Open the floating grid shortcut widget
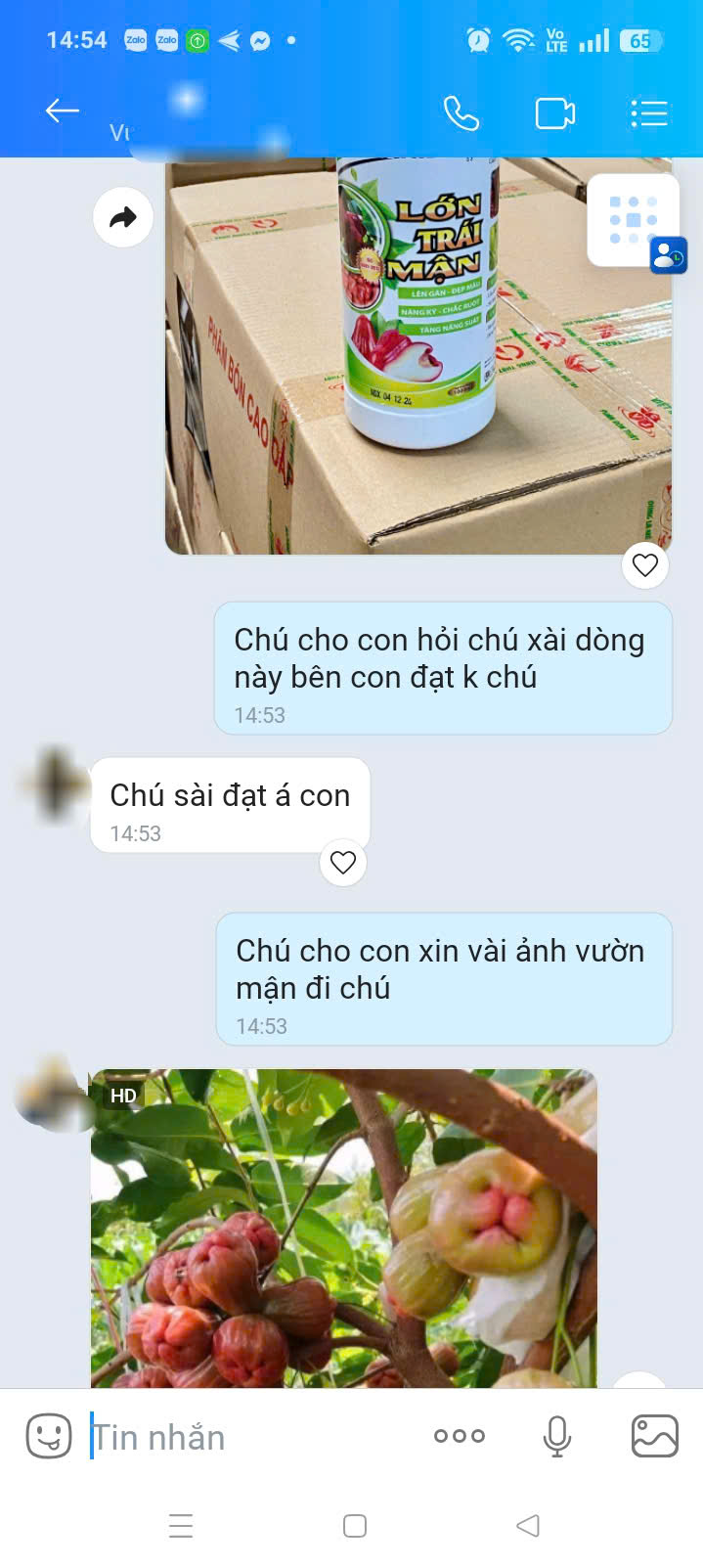The image size is (703, 1568). tap(634, 220)
